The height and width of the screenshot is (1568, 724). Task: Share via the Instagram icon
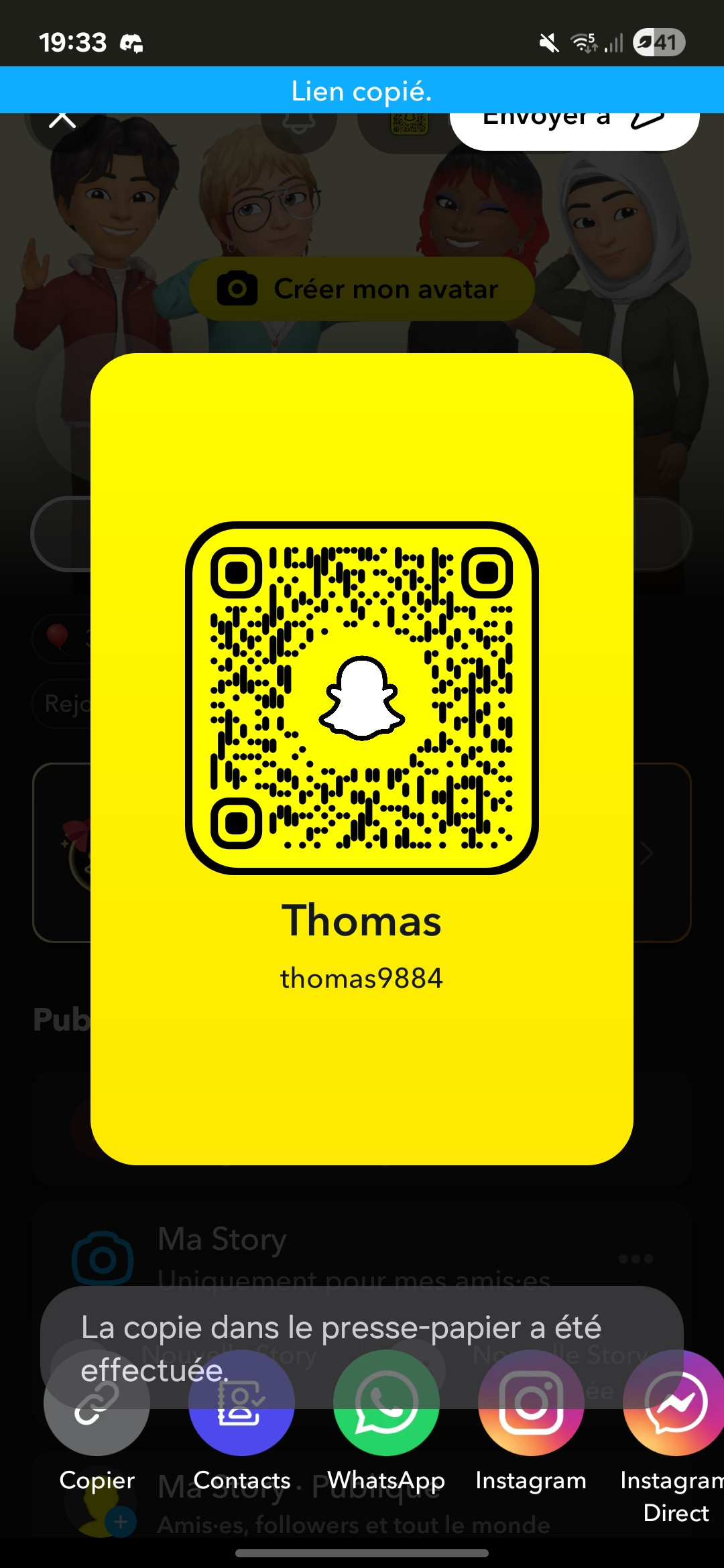pos(530,1400)
